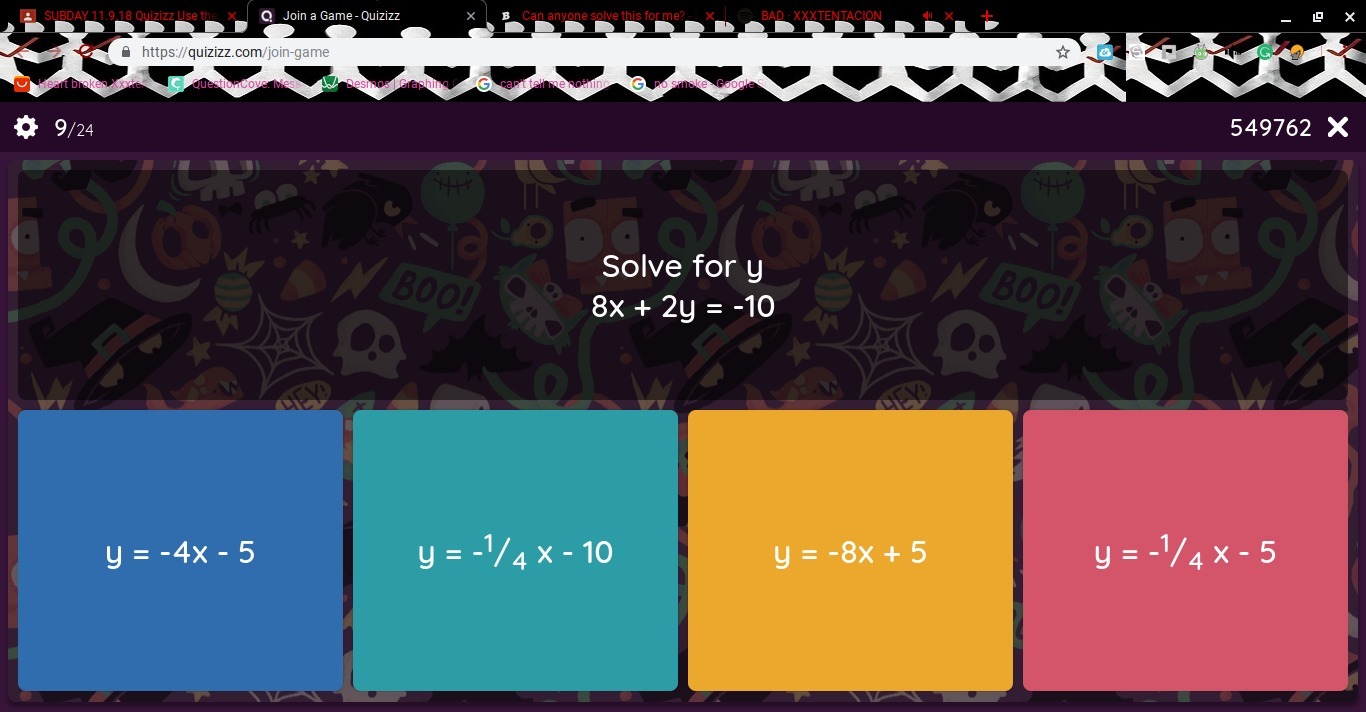The width and height of the screenshot is (1366, 712).
Task: Close the Join a Game - Quizizz tab
Action: point(471,16)
